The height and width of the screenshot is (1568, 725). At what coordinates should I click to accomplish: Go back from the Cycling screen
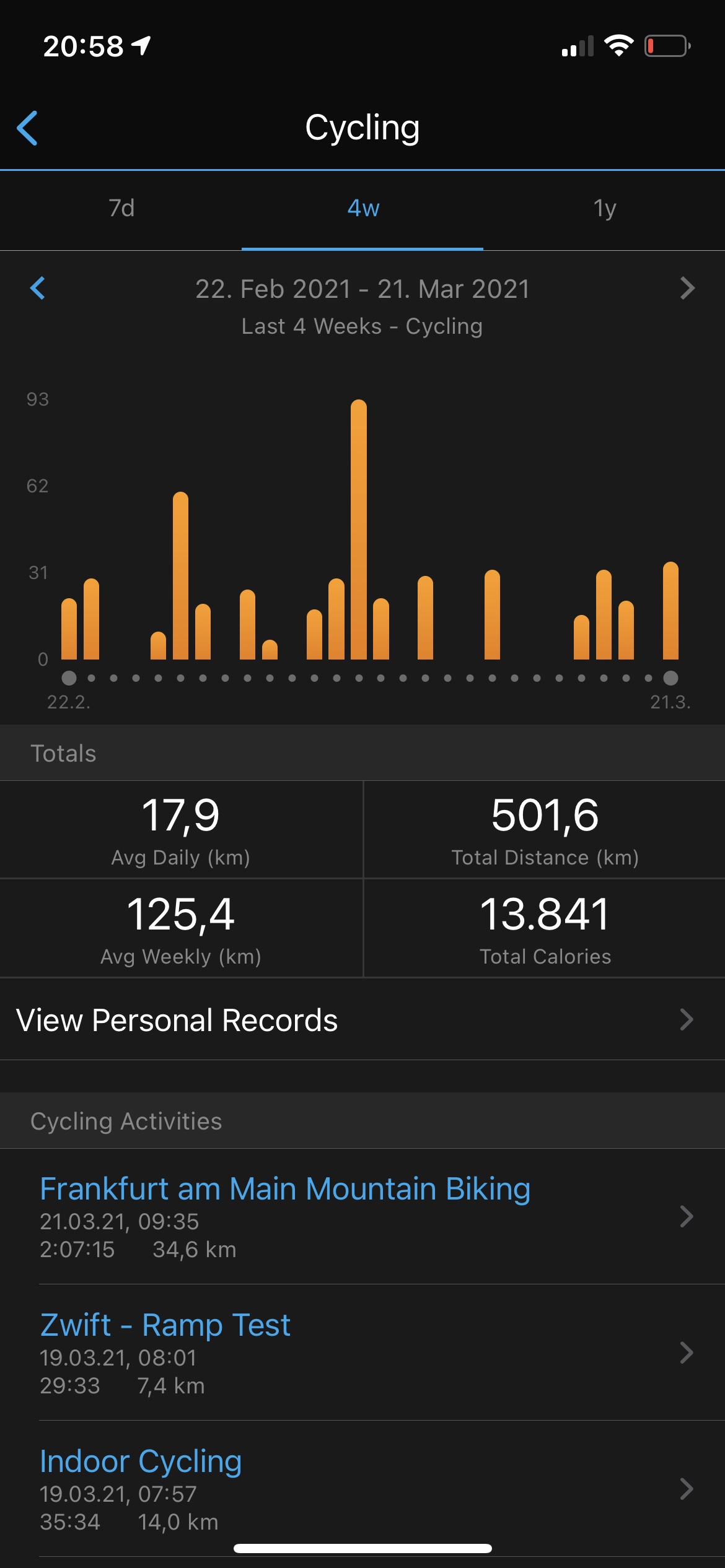pyautogui.click(x=28, y=128)
